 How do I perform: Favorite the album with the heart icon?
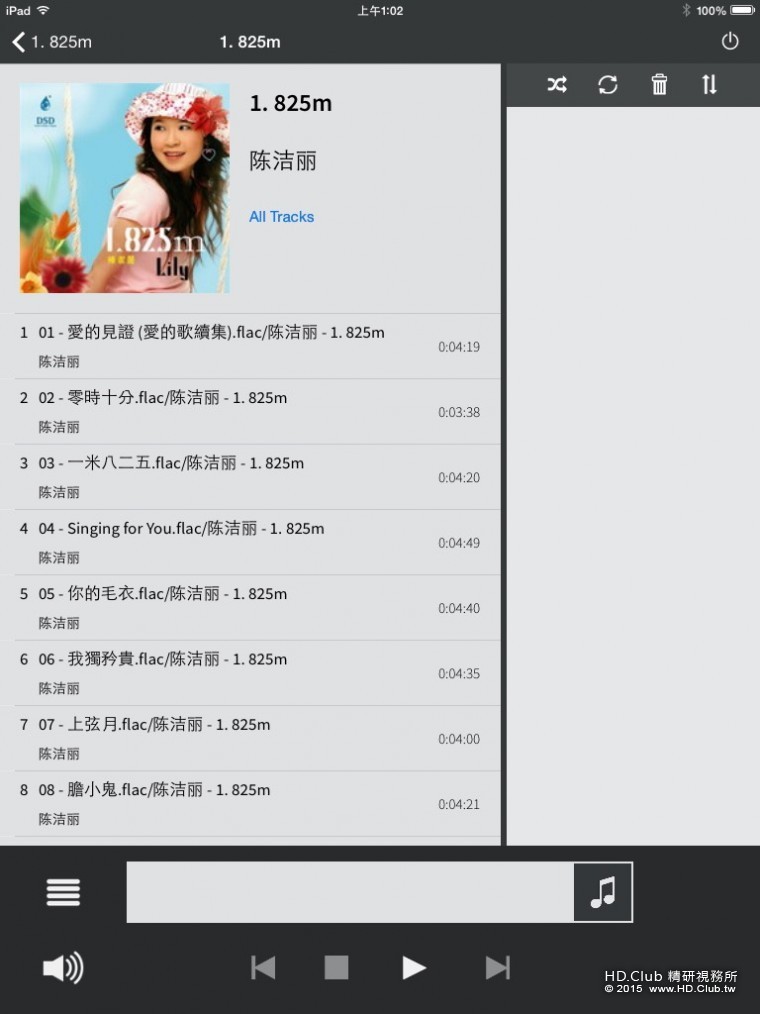click(209, 155)
